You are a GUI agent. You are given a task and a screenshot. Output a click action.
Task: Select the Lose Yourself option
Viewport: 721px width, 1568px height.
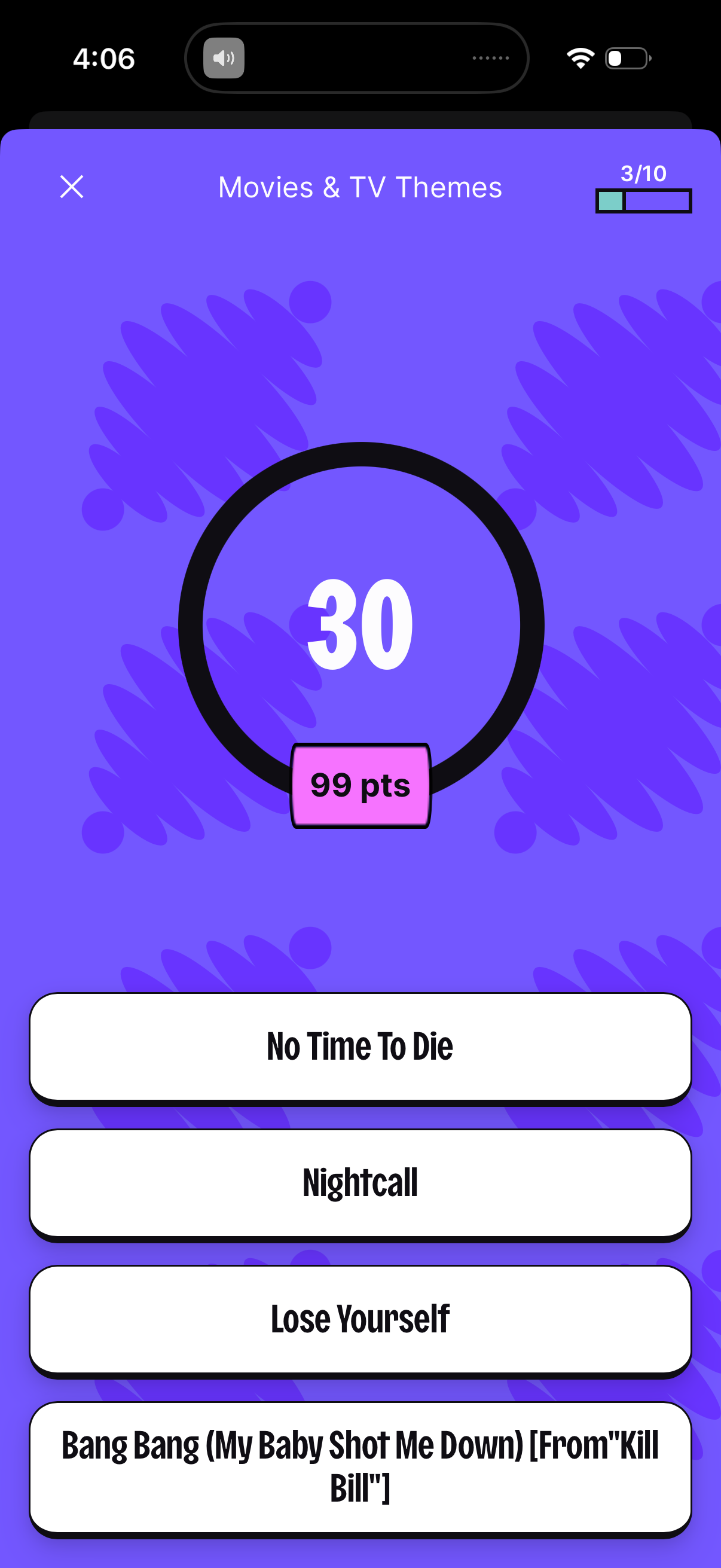point(360,1319)
